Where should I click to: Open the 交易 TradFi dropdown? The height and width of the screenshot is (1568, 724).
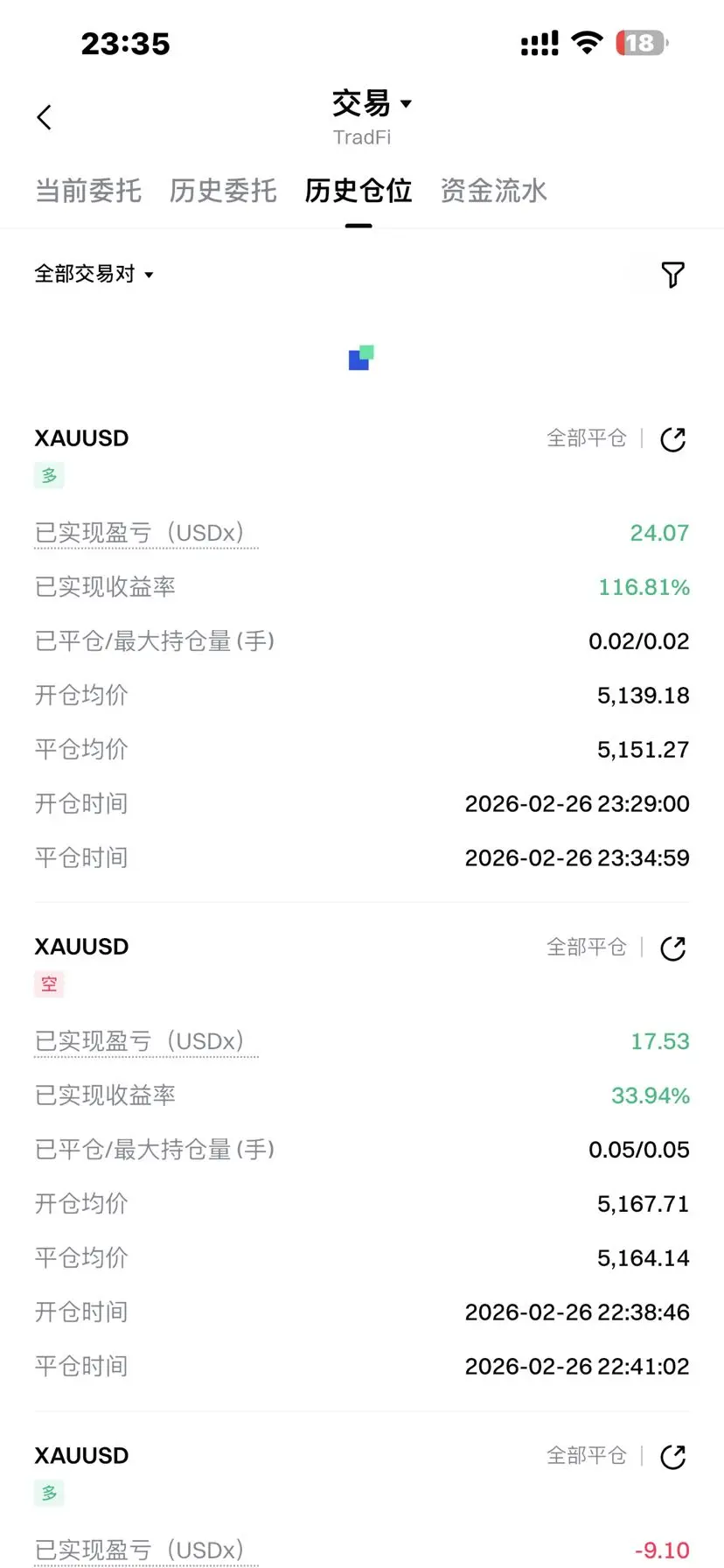click(x=371, y=105)
